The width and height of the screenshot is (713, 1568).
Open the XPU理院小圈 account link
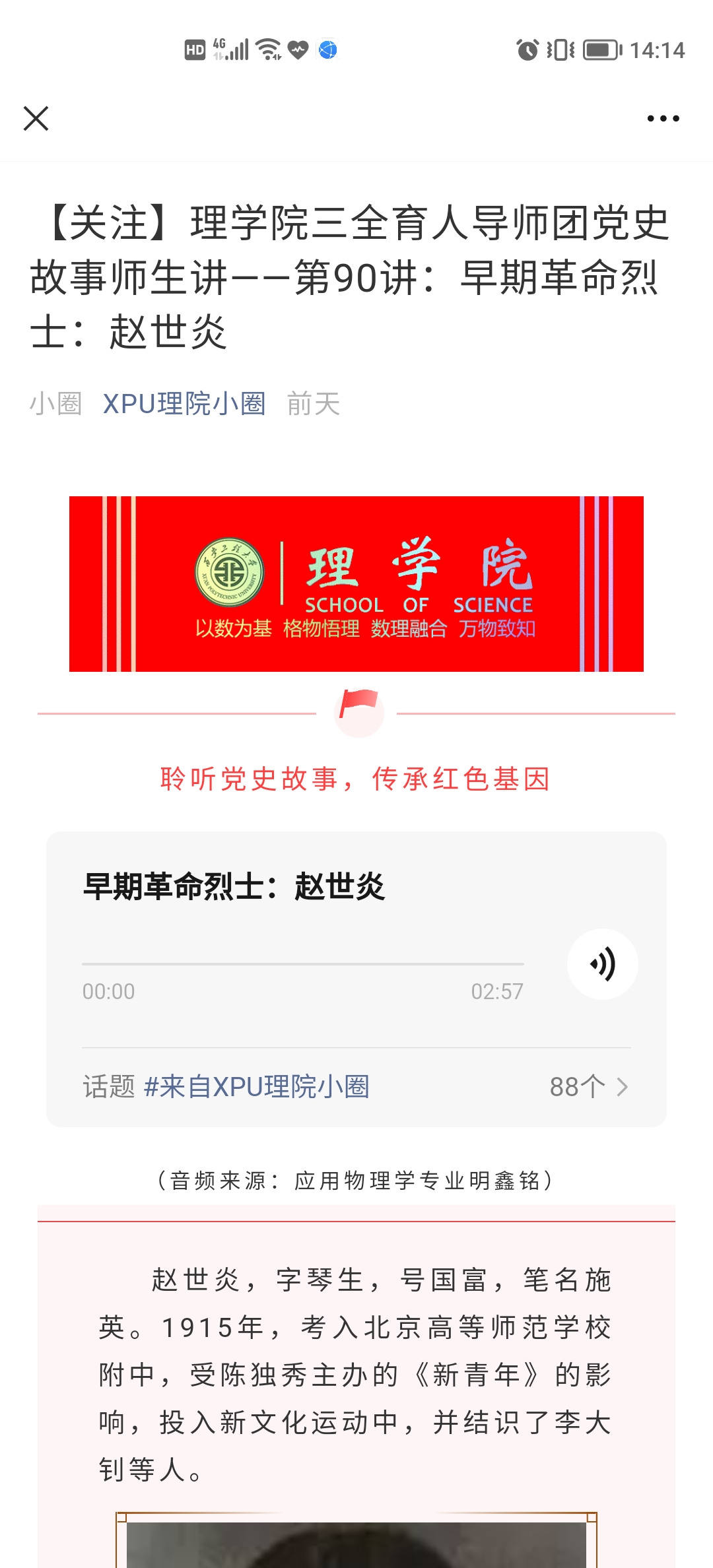coord(184,404)
